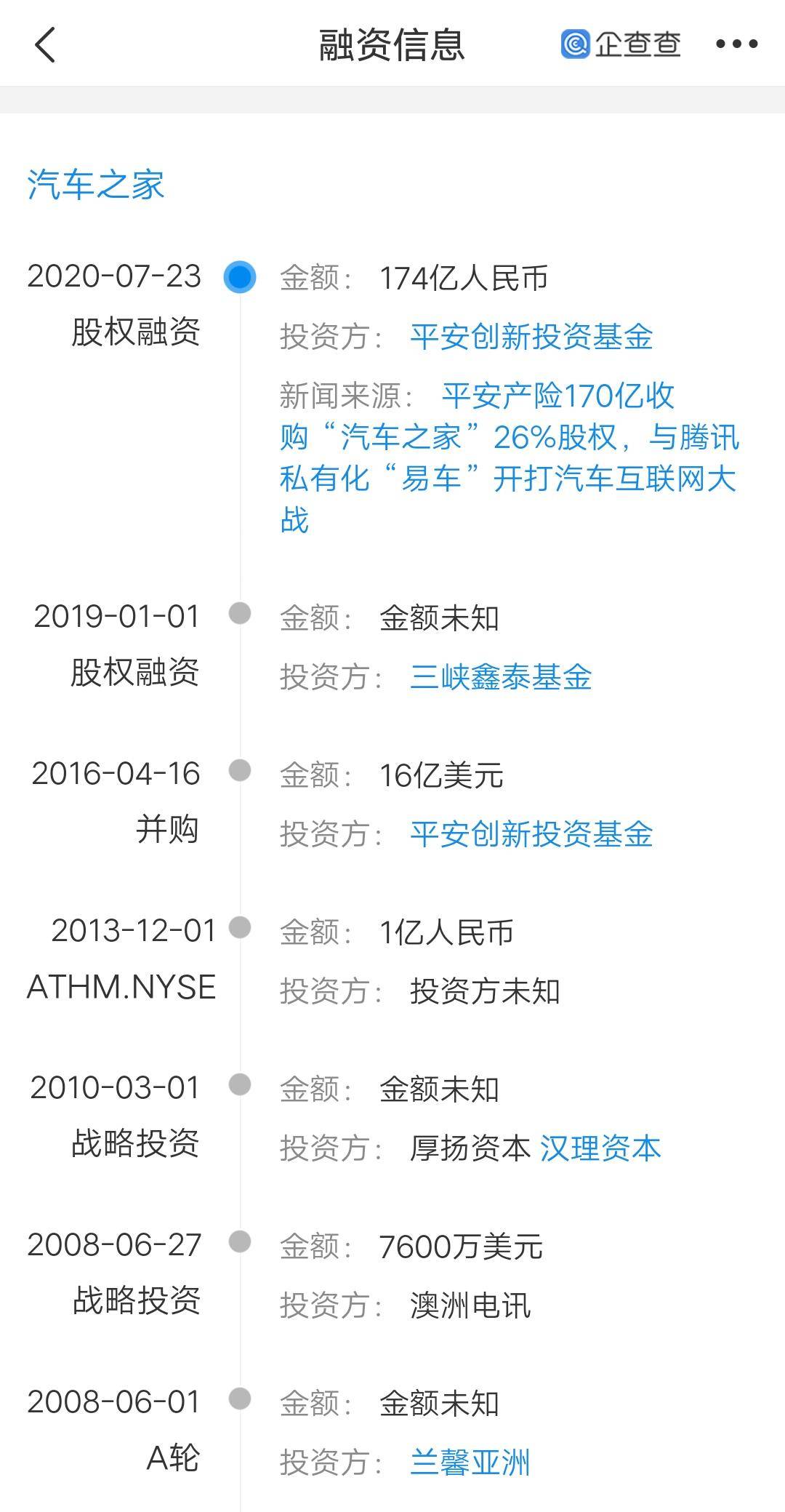Go back using the arrow icon
Viewport: 785px width, 1512px height.
click(45, 44)
